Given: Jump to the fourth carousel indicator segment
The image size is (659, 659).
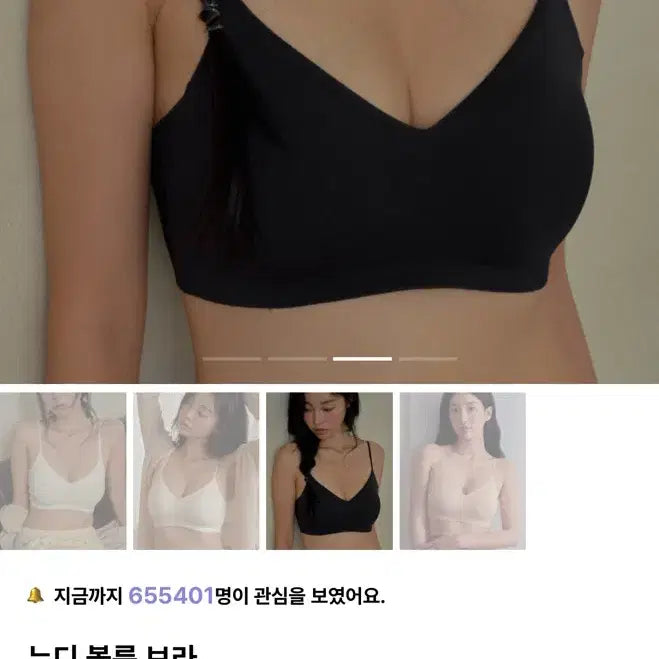Looking at the screenshot, I should [x=428, y=358].
